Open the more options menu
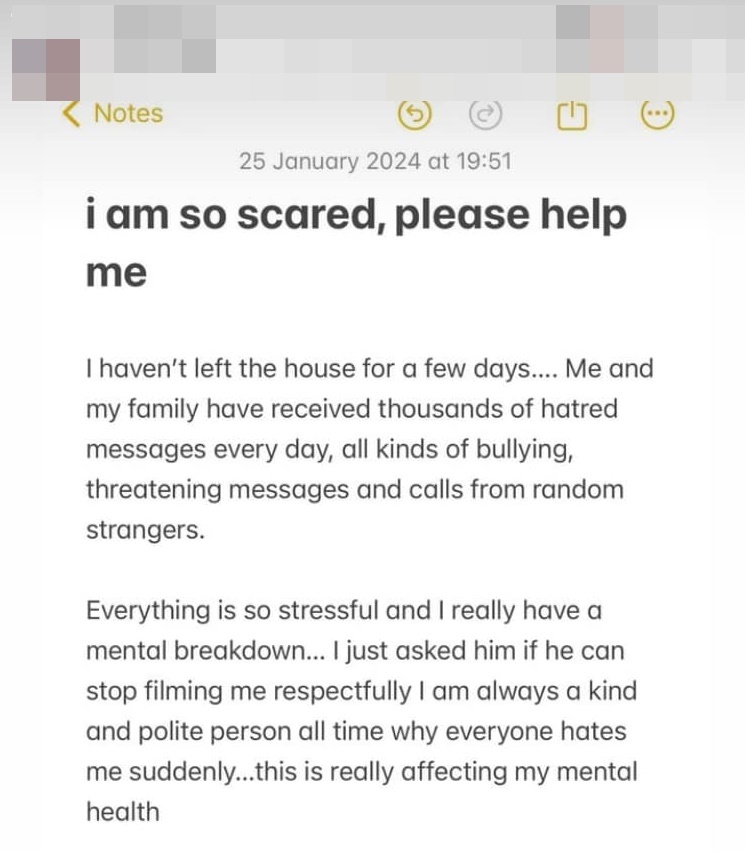Image resolution: width=745 pixels, height=851 pixels. (x=657, y=116)
